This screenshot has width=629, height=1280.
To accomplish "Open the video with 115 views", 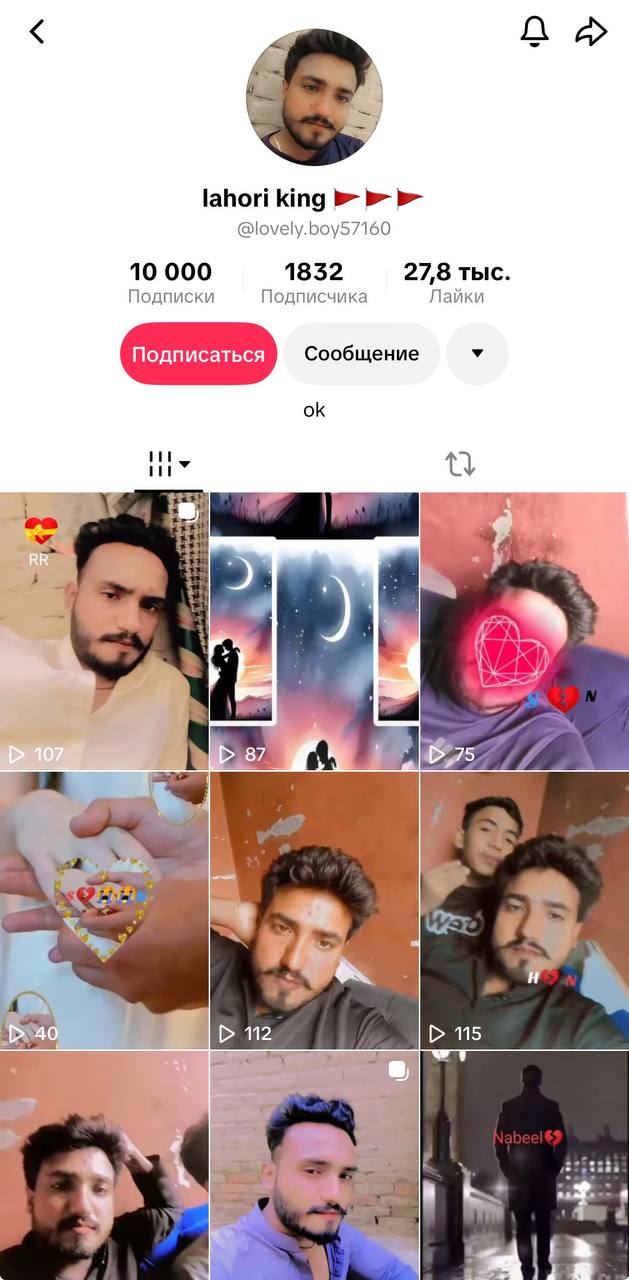I will tap(525, 911).
